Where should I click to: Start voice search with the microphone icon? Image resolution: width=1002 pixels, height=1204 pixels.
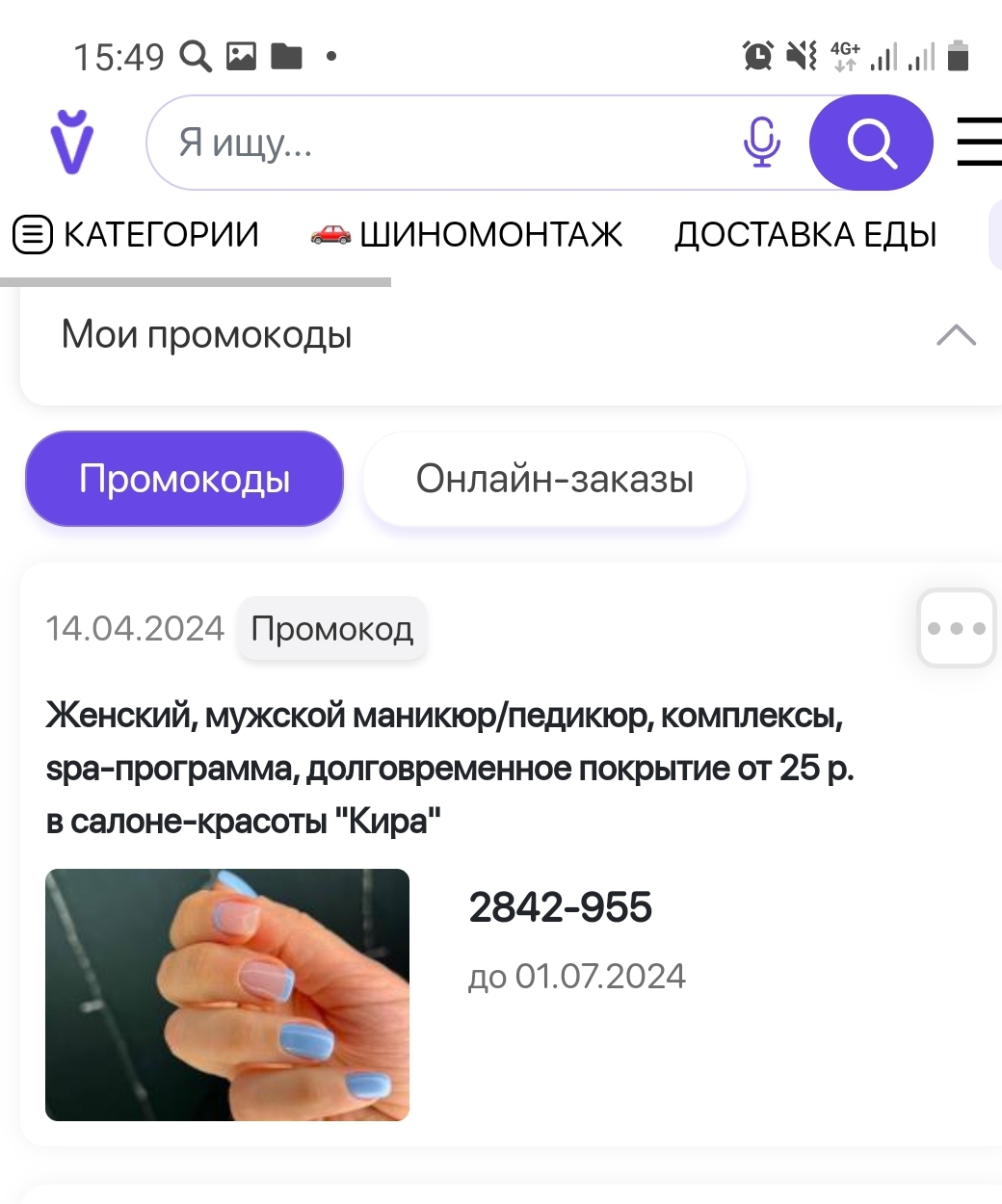(x=761, y=143)
